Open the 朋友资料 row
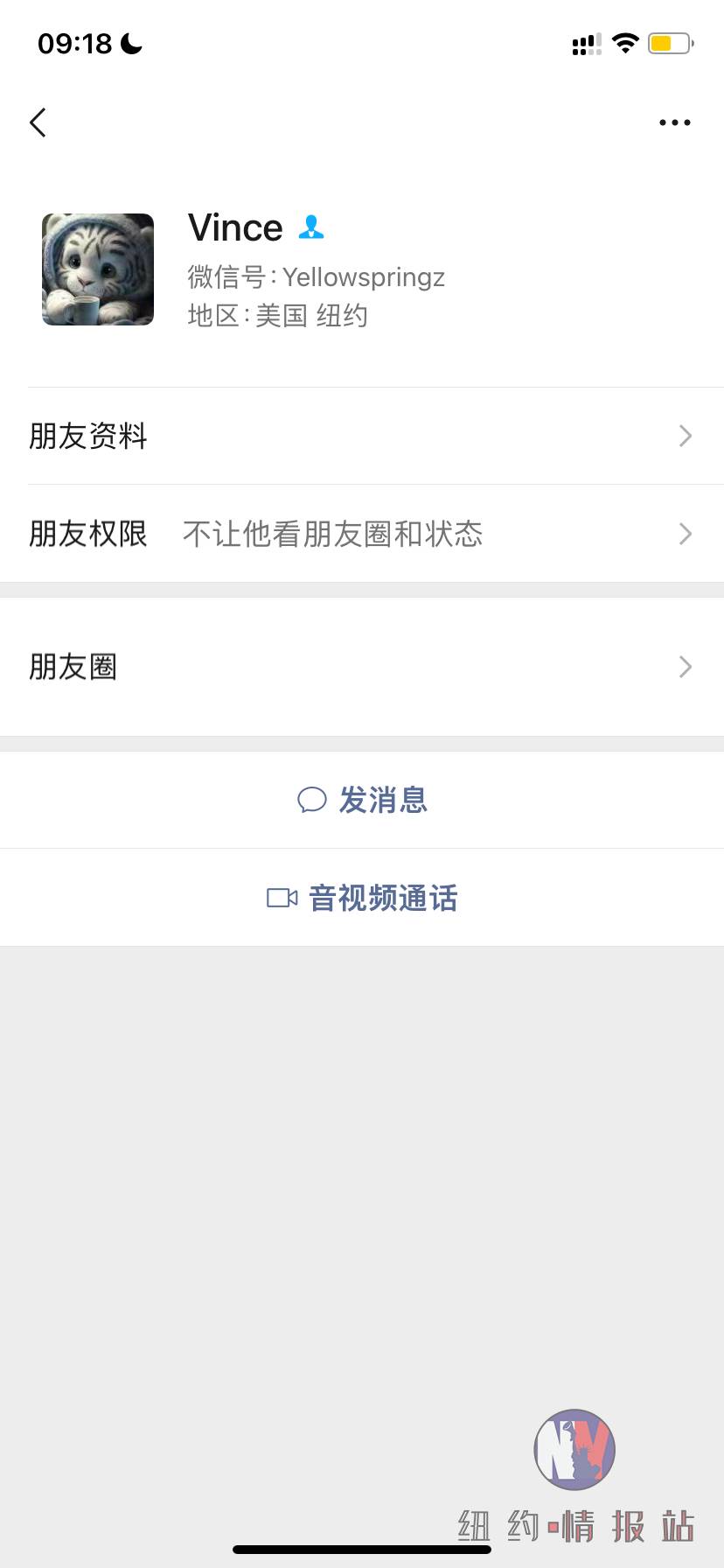 (362, 436)
